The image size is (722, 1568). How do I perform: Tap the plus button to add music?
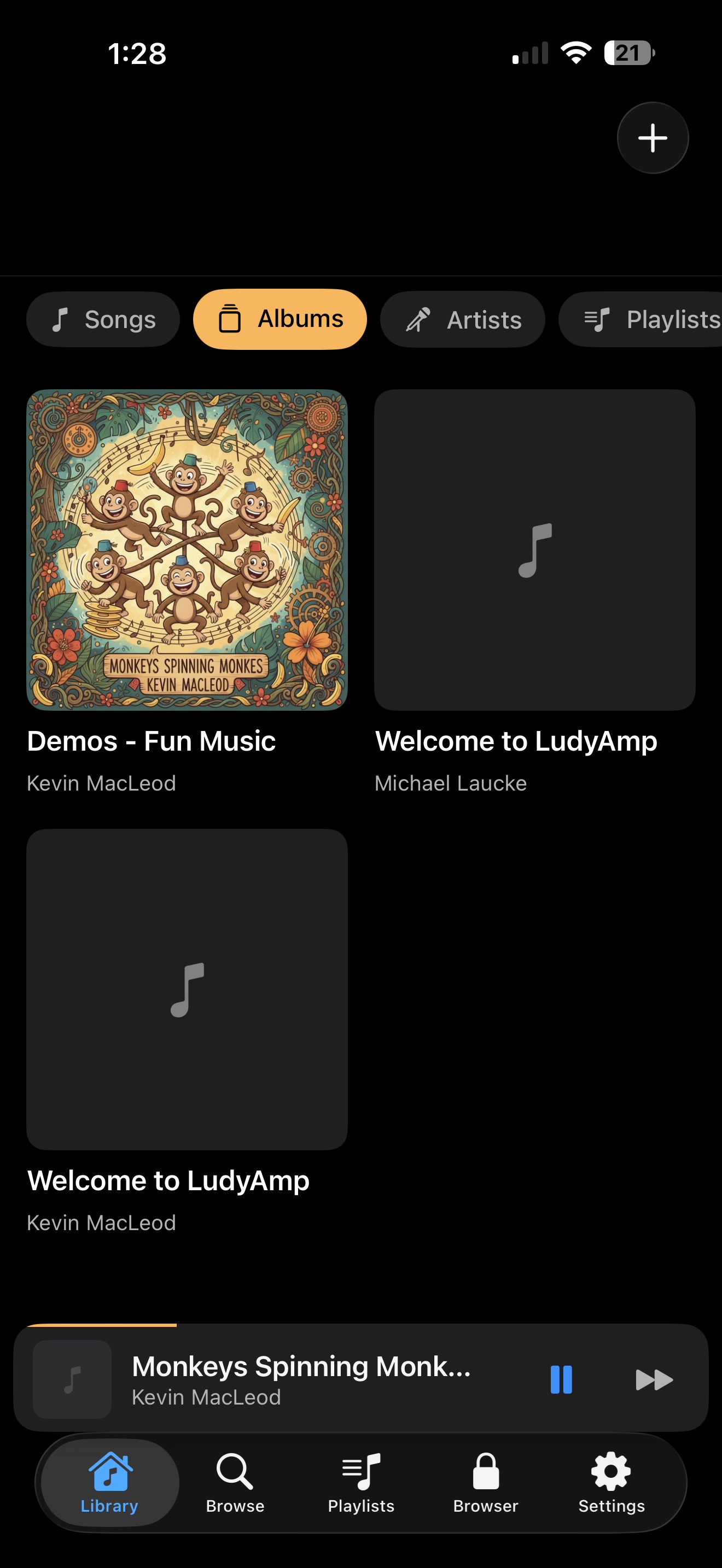tap(653, 138)
